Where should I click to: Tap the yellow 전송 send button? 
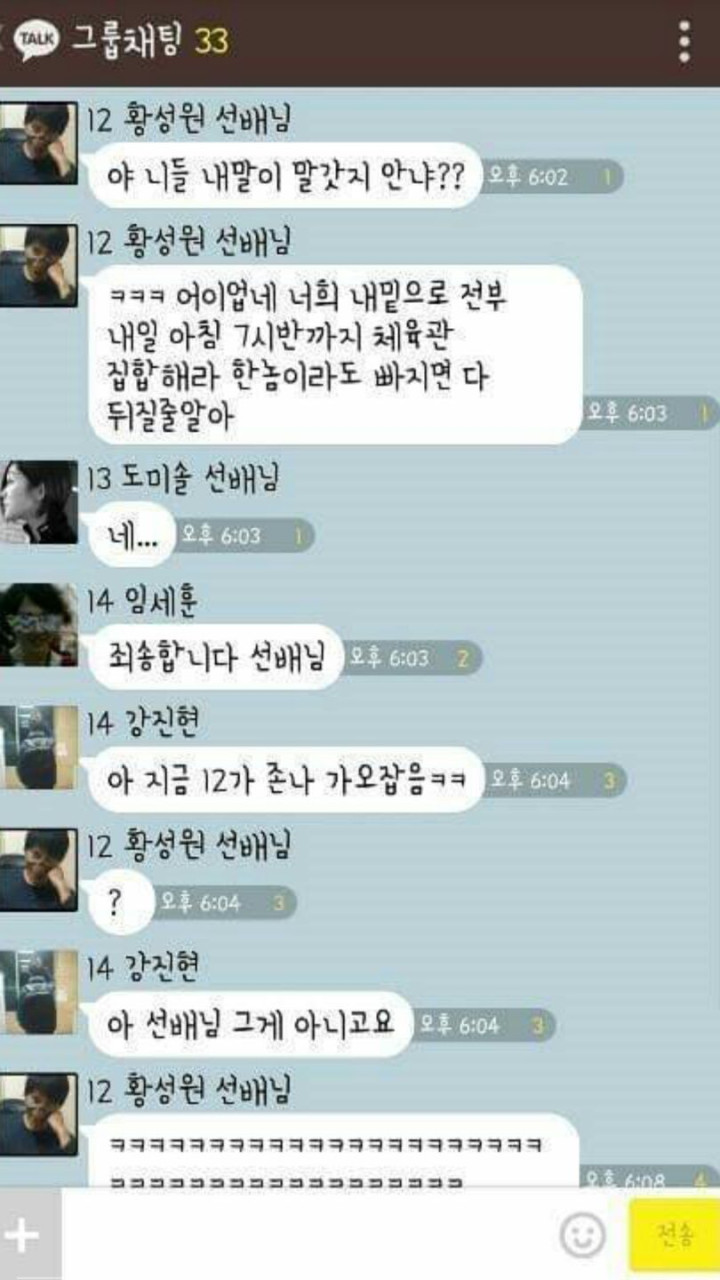[675, 1236]
